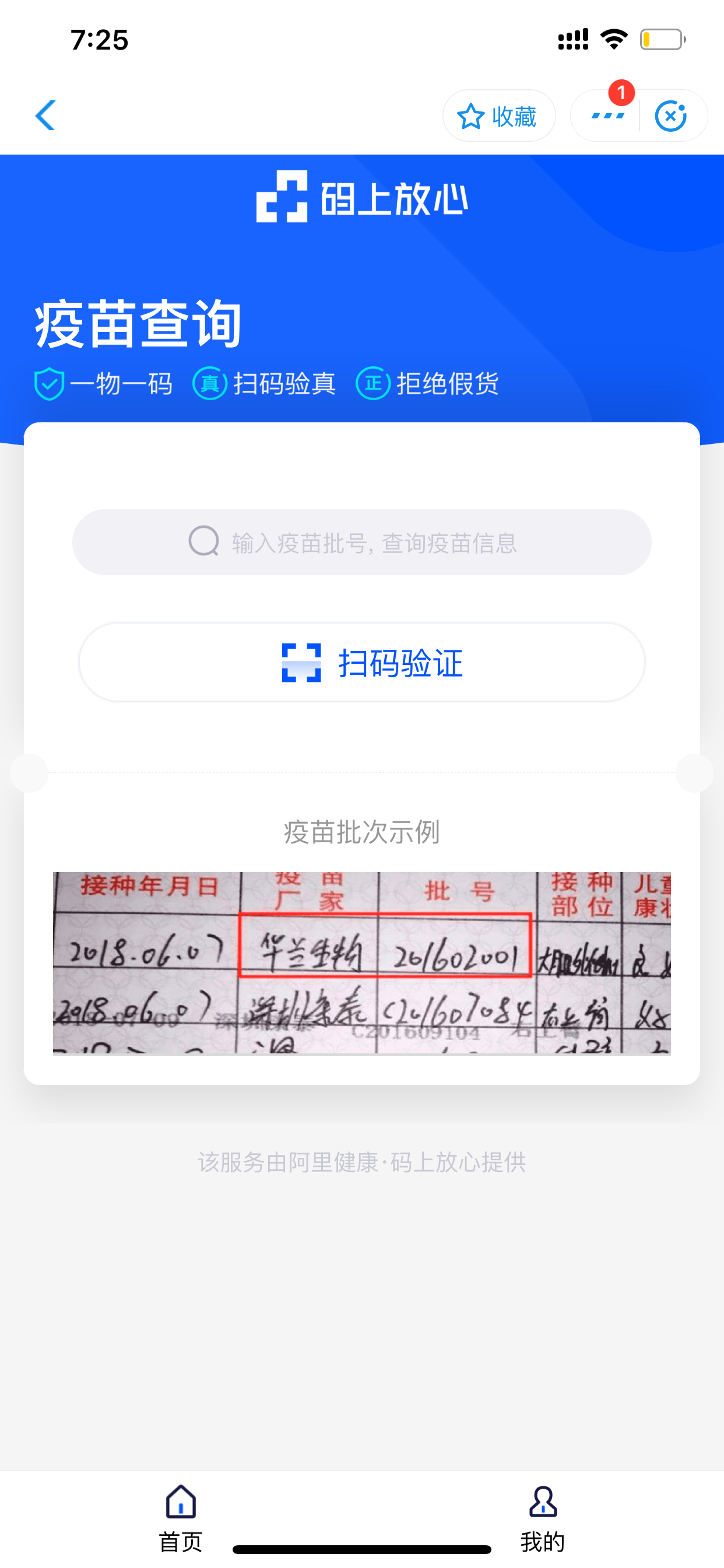Start 扫码验证 scan verification
The height and width of the screenshot is (1568, 724).
point(362,662)
